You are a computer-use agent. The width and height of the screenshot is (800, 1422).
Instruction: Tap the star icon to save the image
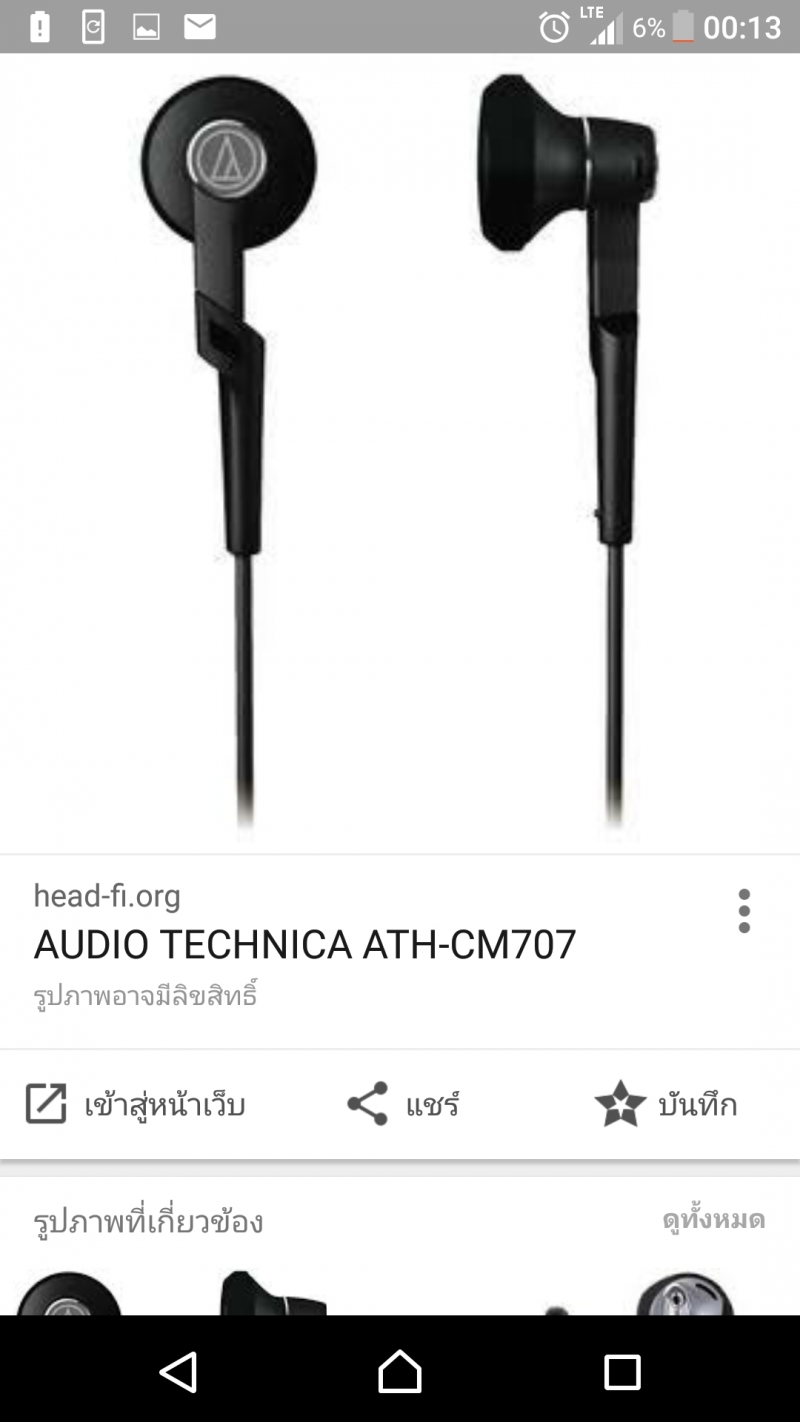[623, 1105]
